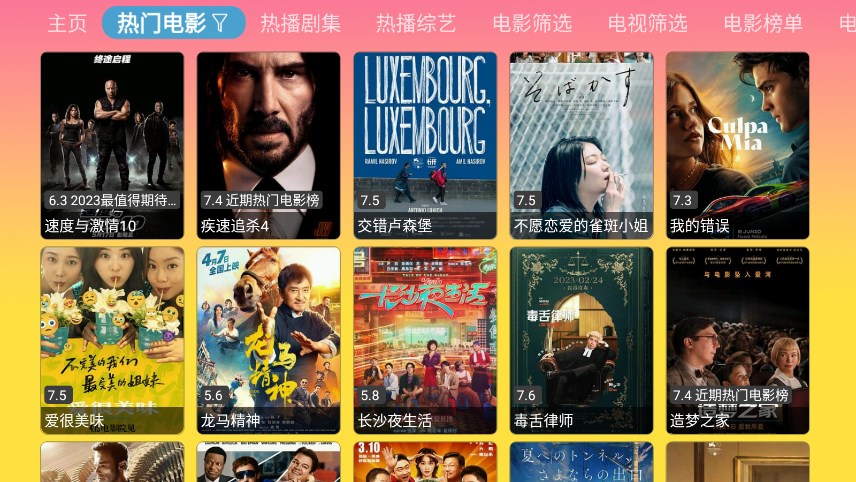Open the movie 速度与激情10
Image resolution: width=856 pixels, height=482 pixels.
[x=112, y=145]
